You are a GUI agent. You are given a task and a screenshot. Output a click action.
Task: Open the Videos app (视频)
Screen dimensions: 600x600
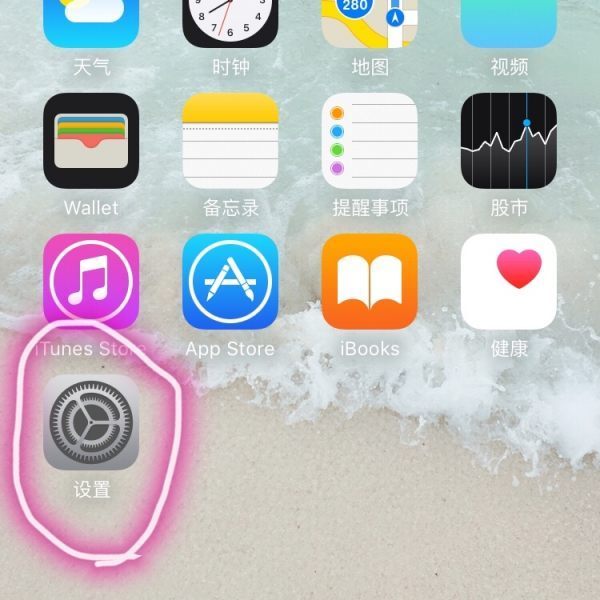pyautogui.click(x=508, y=22)
